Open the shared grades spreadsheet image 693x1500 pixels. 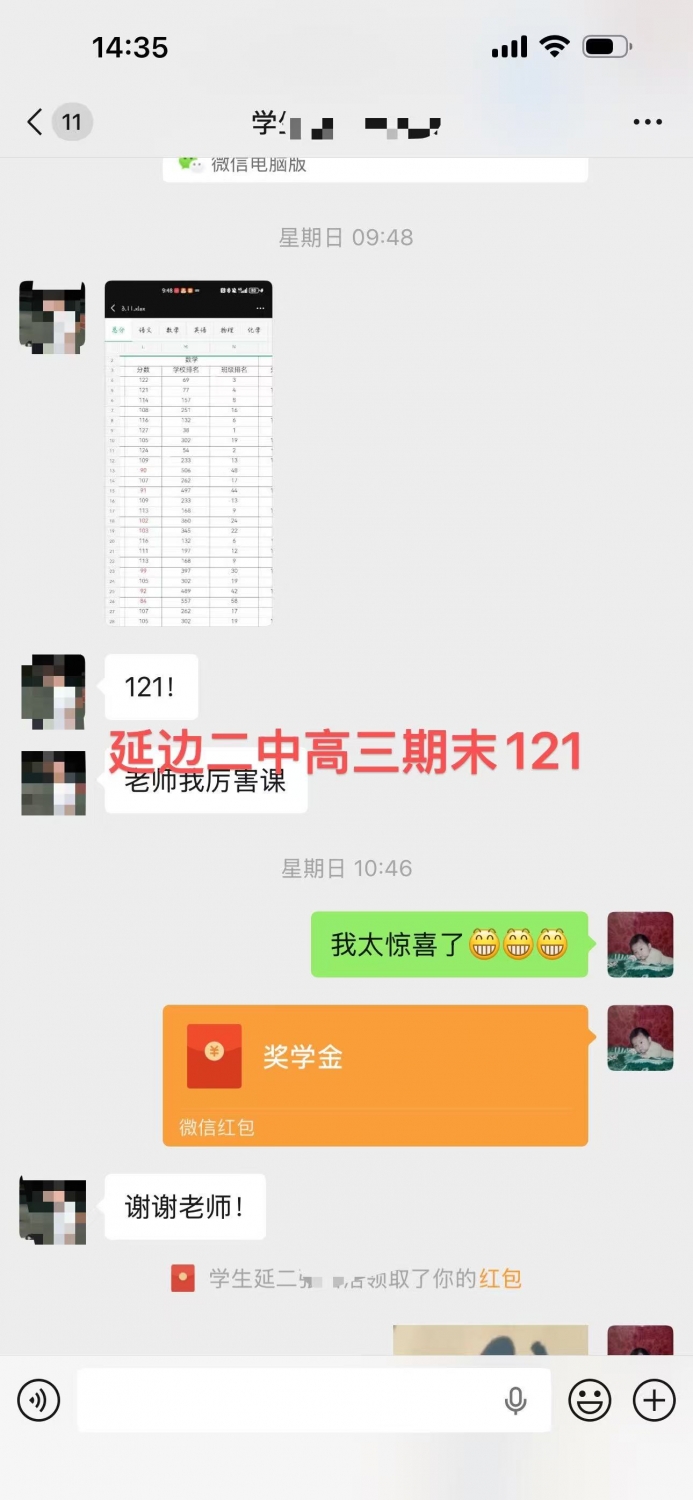(x=188, y=453)
